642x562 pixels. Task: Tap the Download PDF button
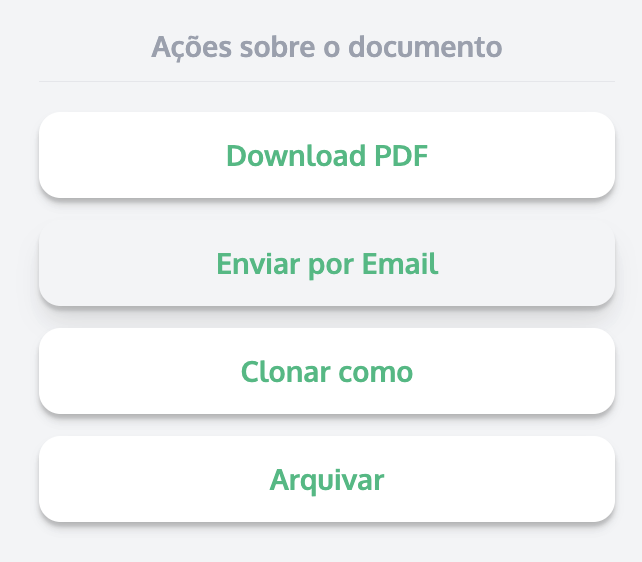pos(326,156)
